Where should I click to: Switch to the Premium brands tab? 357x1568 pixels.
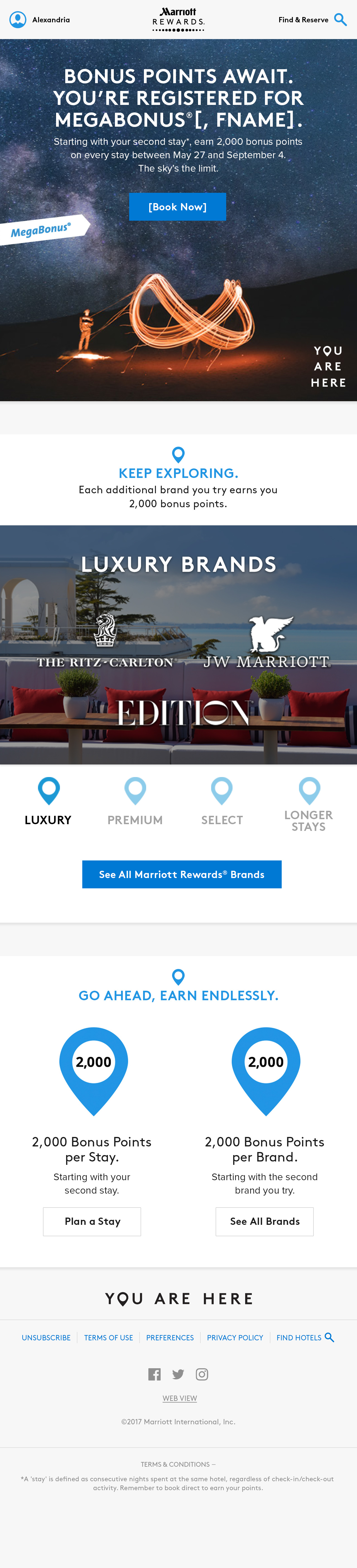pyautogui.click(x=135, y=801)
